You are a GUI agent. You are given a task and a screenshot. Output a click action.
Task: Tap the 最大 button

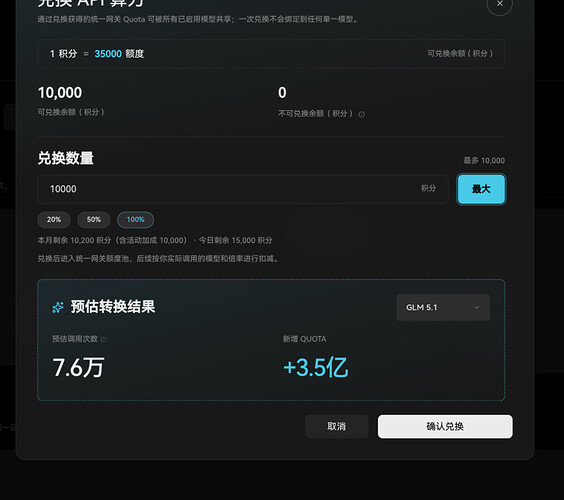pos(481,189)
